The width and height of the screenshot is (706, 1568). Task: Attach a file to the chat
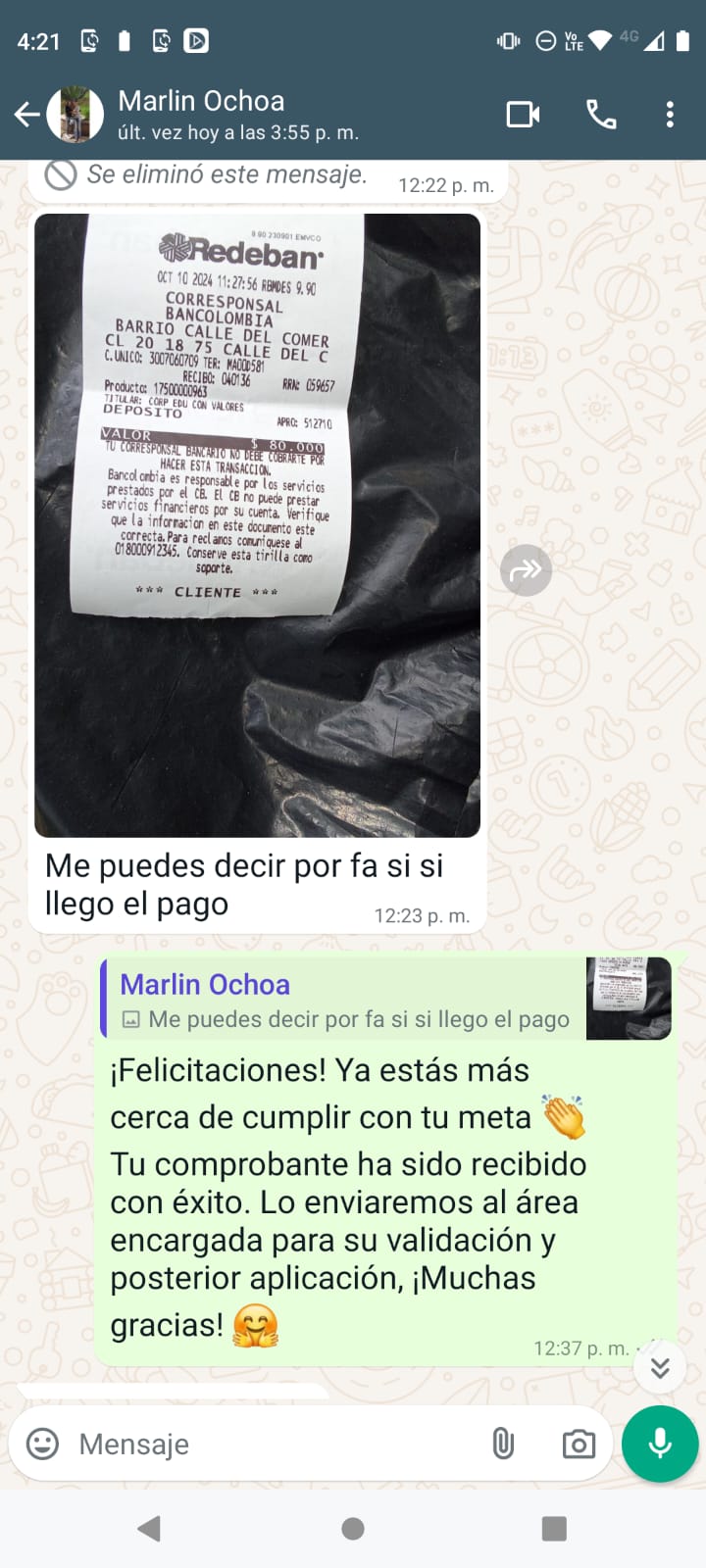tap(503, 1444)
